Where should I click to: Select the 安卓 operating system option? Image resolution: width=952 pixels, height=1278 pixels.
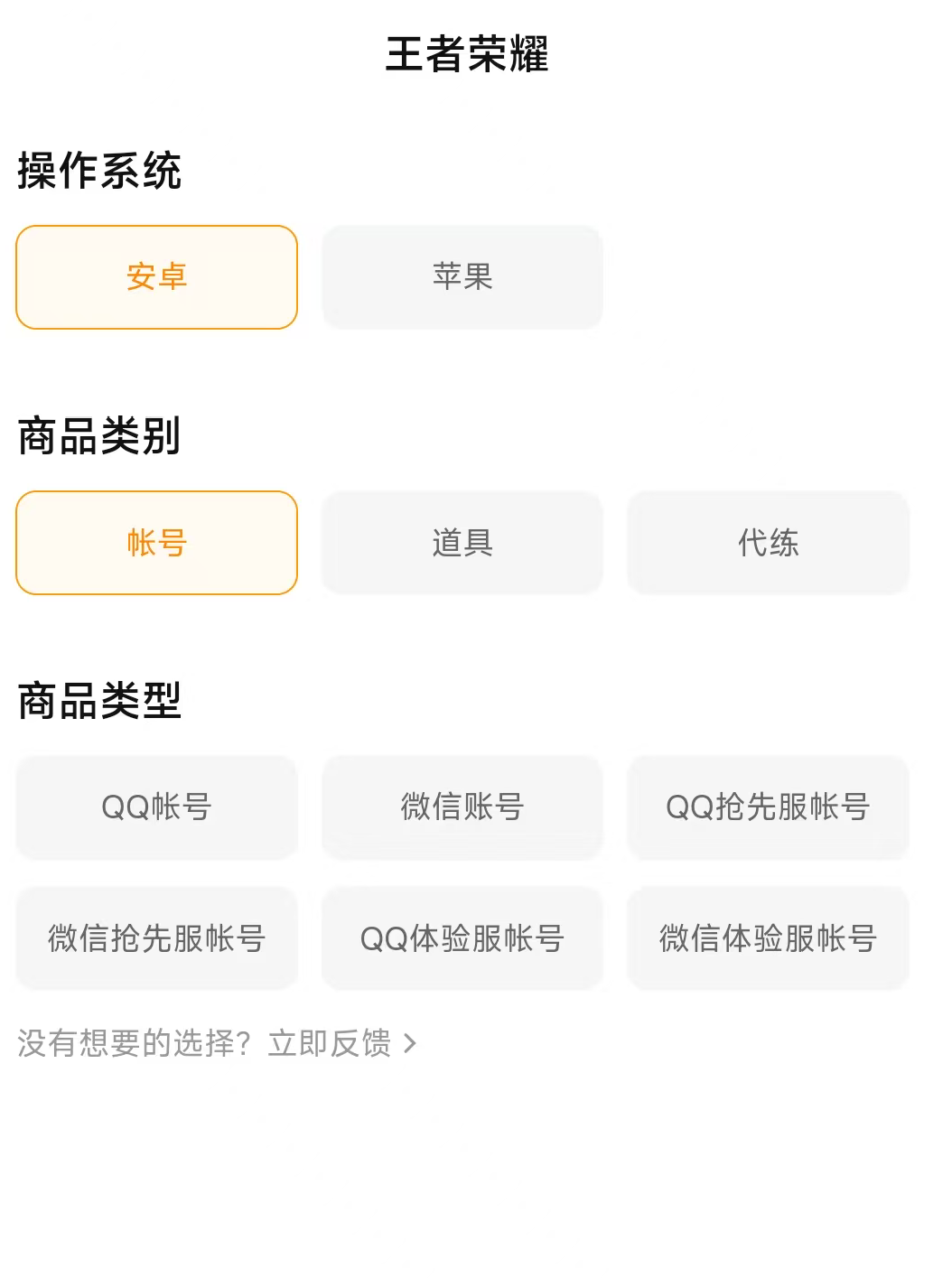(156, 277)
